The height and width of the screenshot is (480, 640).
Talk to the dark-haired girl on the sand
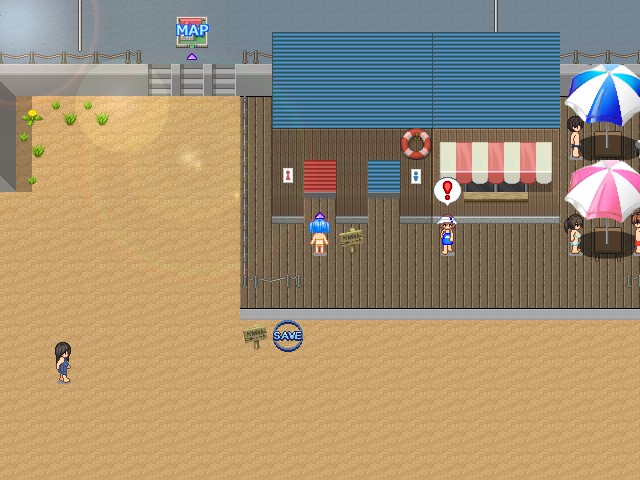click(x=63, y=361)
